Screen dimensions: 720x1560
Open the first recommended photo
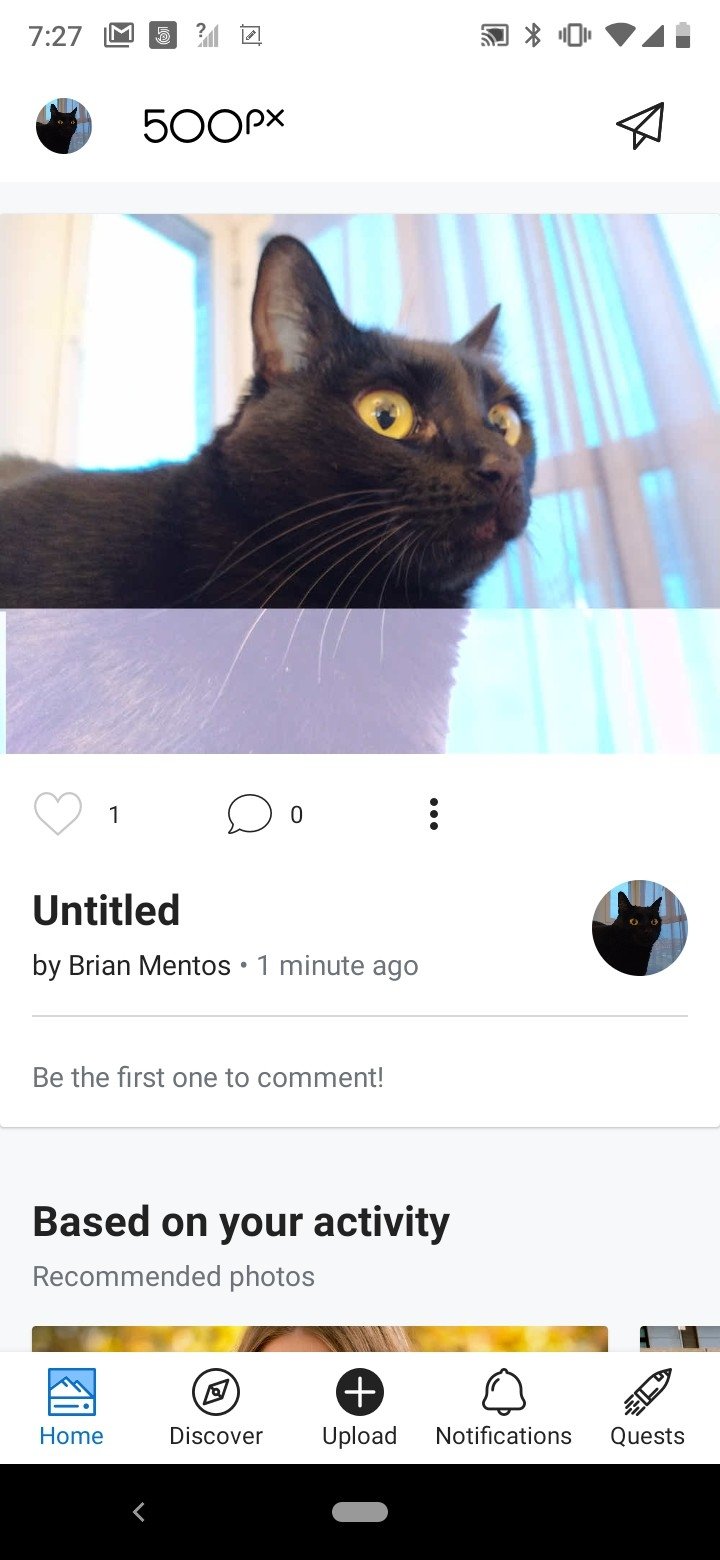(x=320, y=1338)
